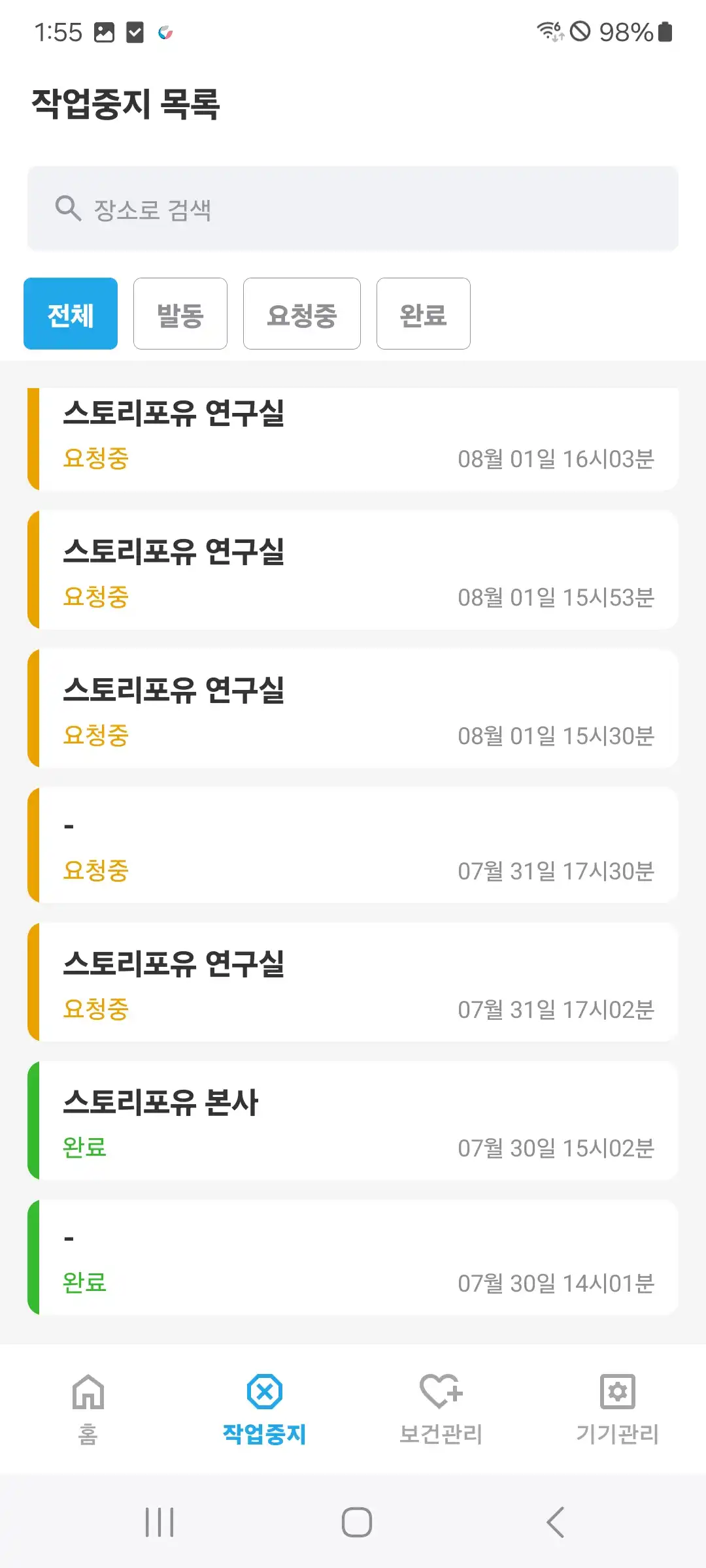The width and height of the screenshot is (706, 1568).
Task: Show recent apps from the navigation bar
Action: (160, 1523)
